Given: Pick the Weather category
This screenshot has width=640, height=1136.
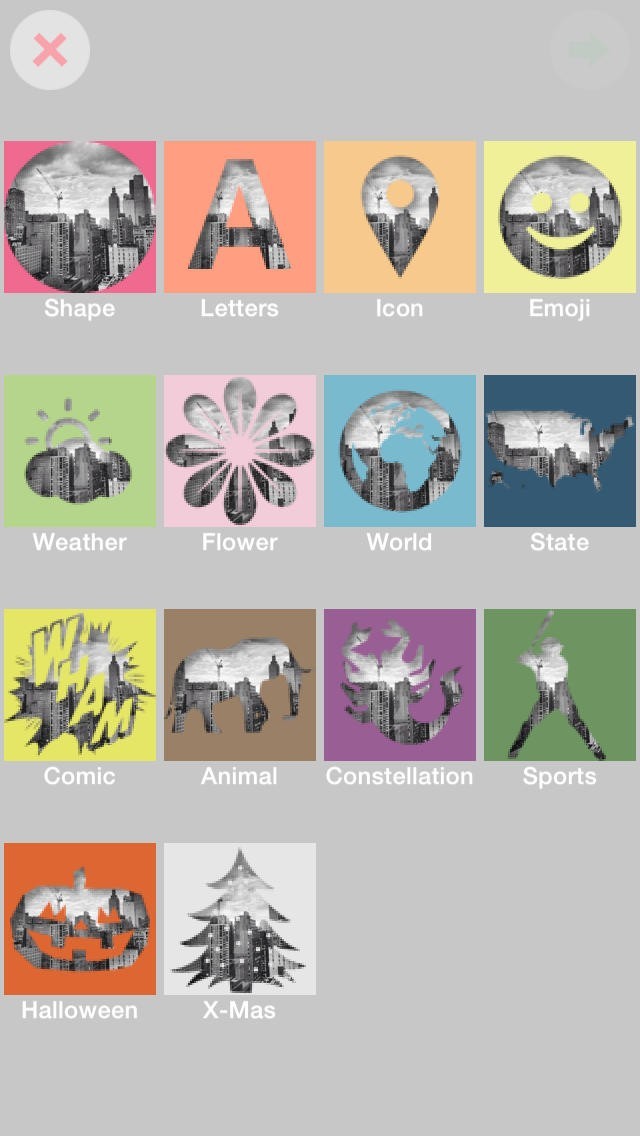Looking at the screenshot, I should click(80, 451).
